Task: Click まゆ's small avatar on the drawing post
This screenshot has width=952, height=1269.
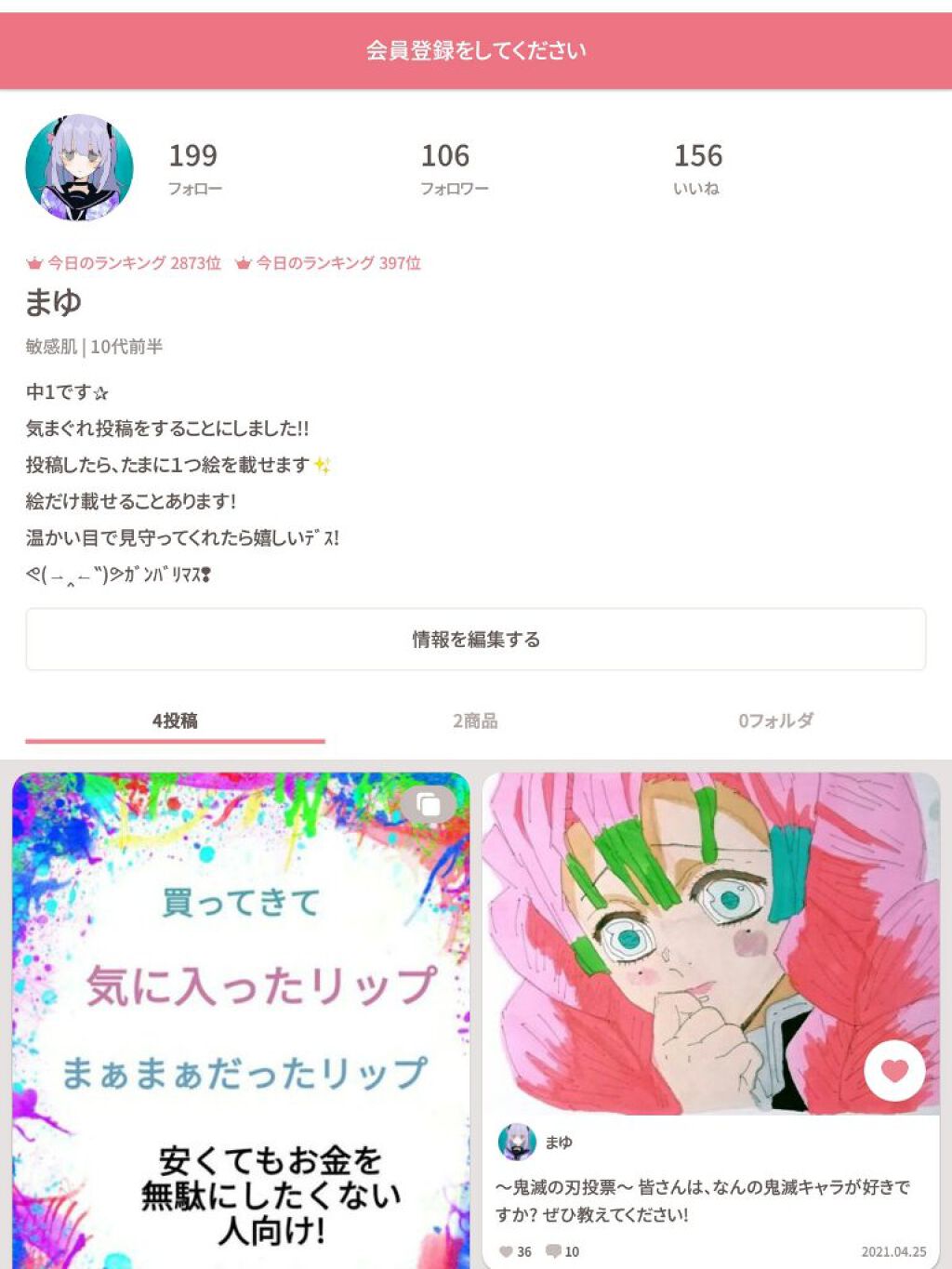Action: (x=520, y=1140)
